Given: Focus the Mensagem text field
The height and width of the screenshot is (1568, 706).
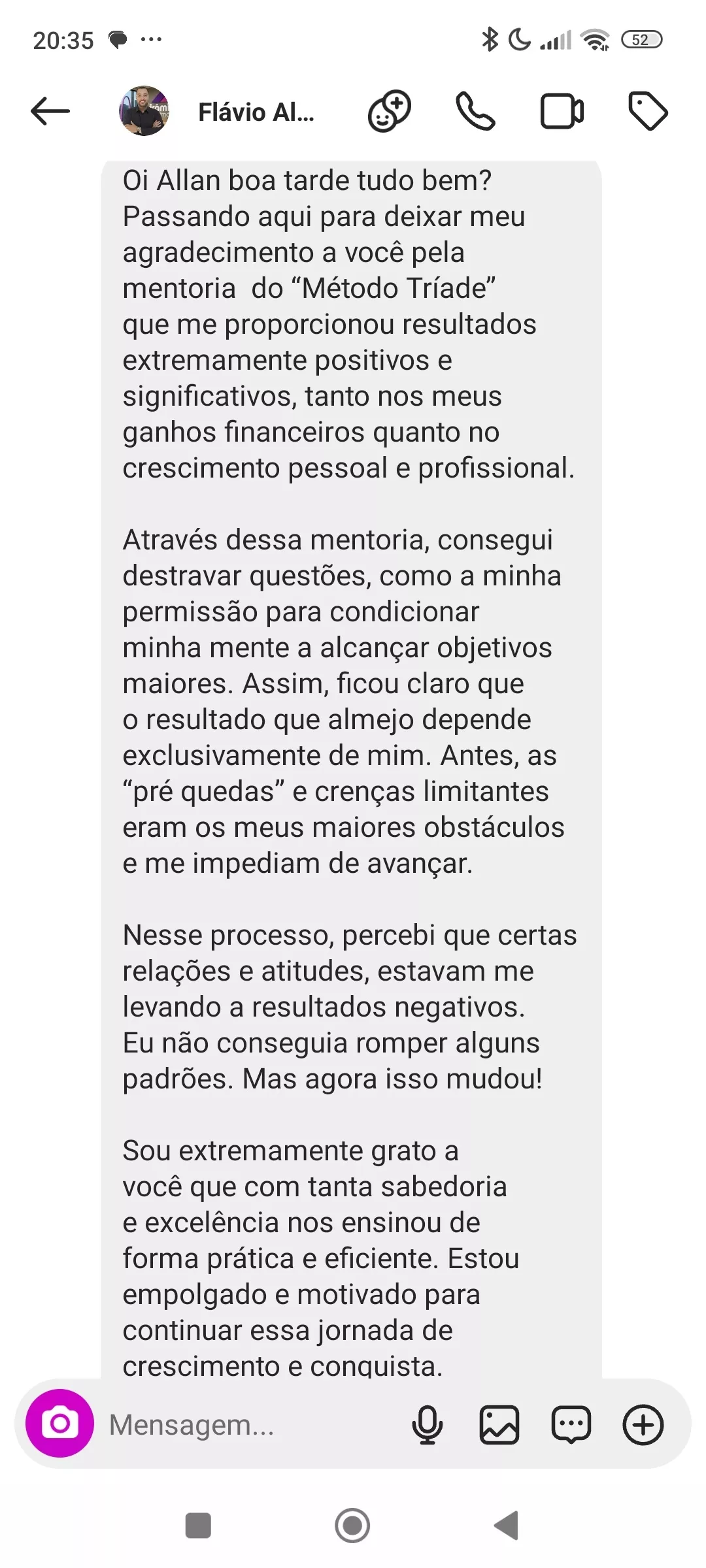Looking at the screenshot, I should click(x=248, y=1425).
